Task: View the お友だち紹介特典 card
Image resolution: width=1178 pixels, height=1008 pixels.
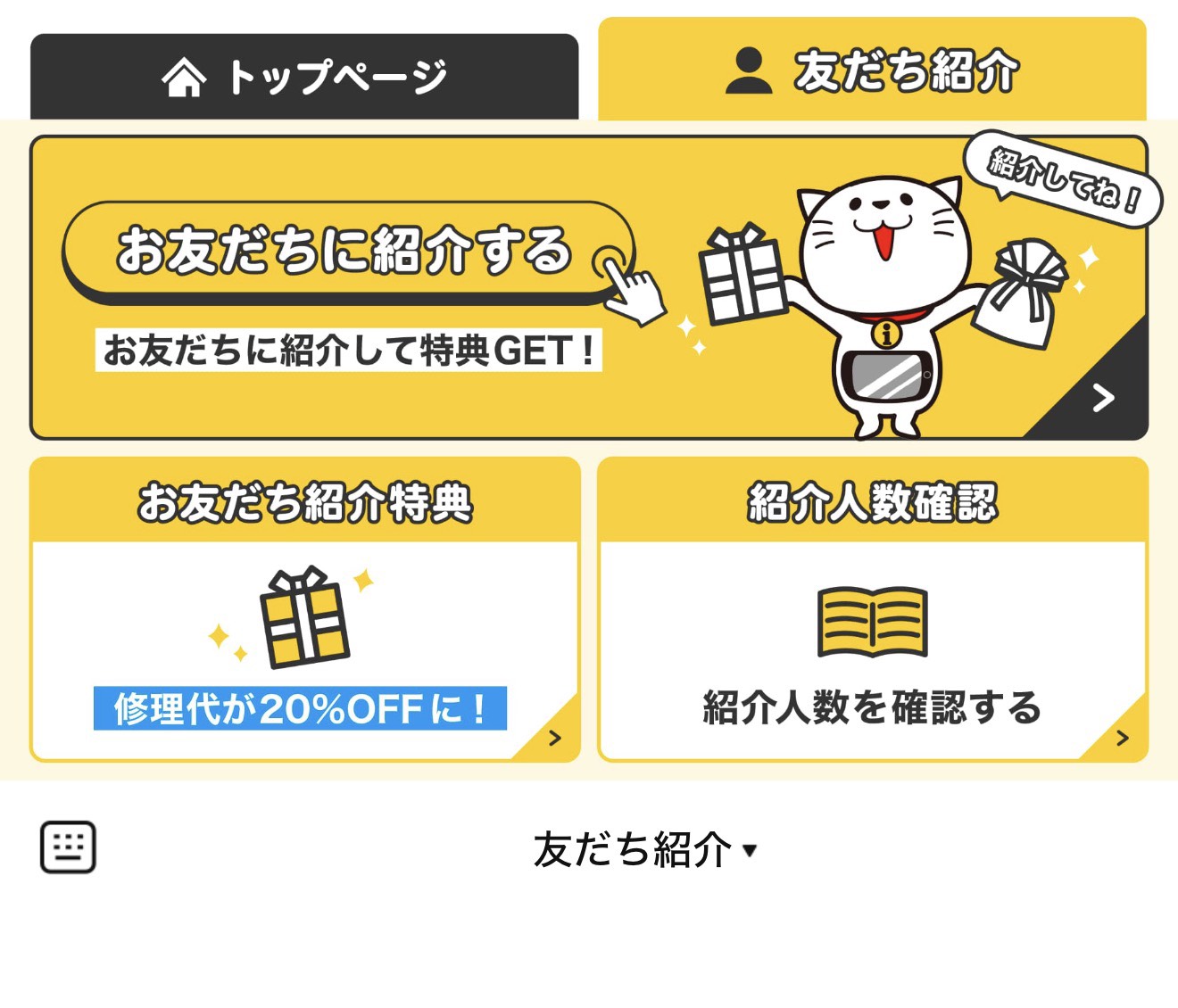Action: (x=305, y=609)
